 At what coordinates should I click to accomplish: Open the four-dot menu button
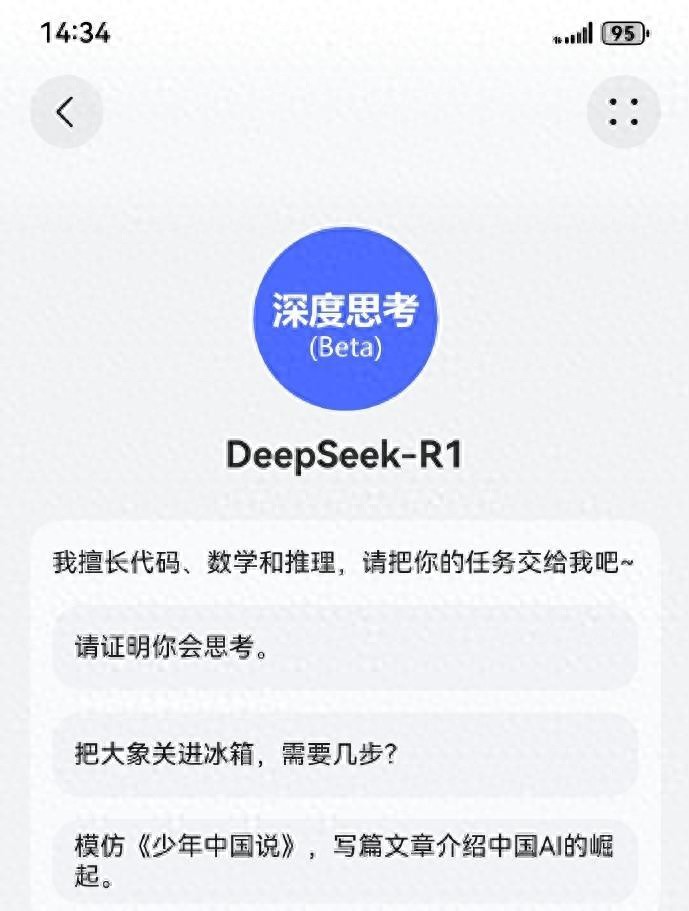pos(623,112)
